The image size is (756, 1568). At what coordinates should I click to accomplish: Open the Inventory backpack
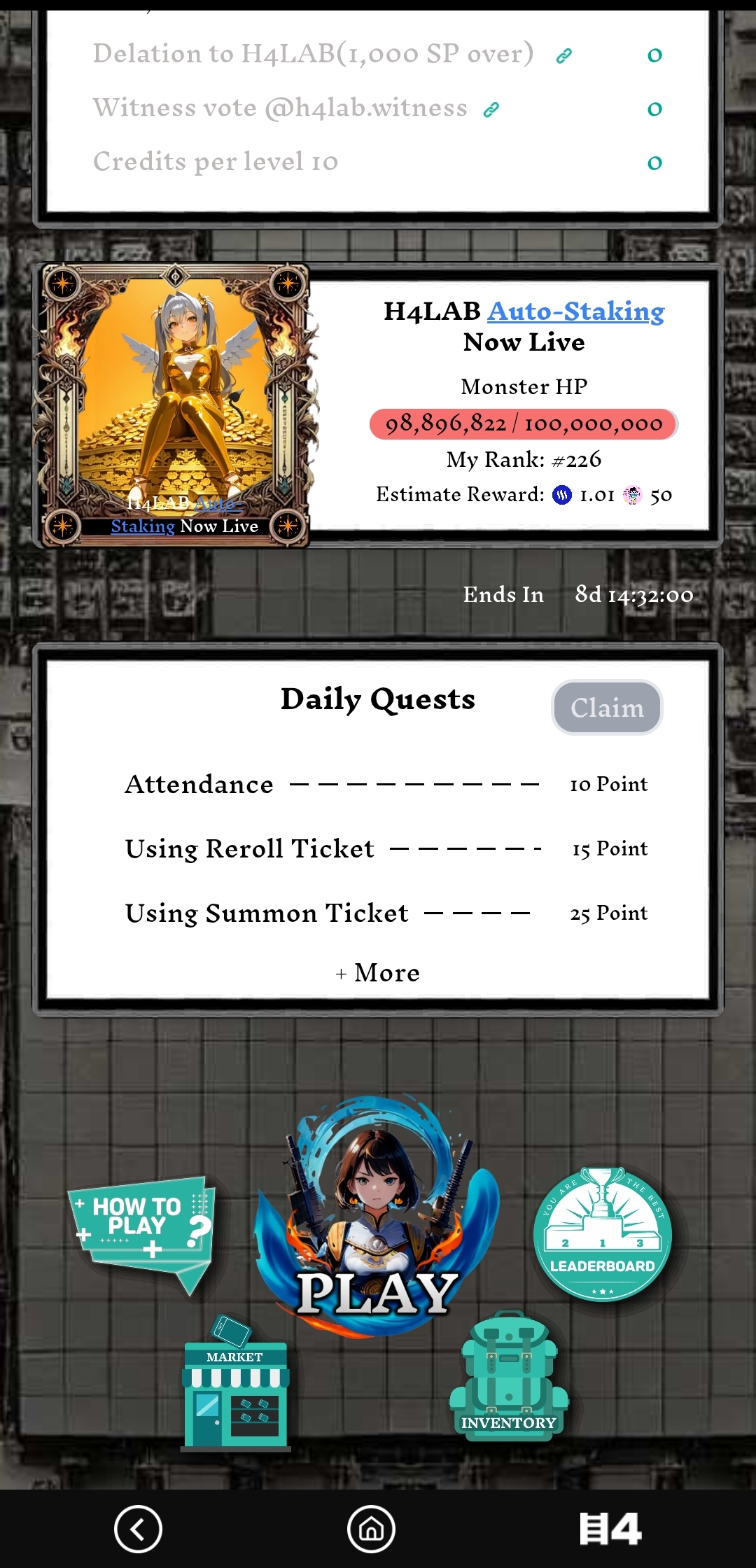click(509, 1376)
